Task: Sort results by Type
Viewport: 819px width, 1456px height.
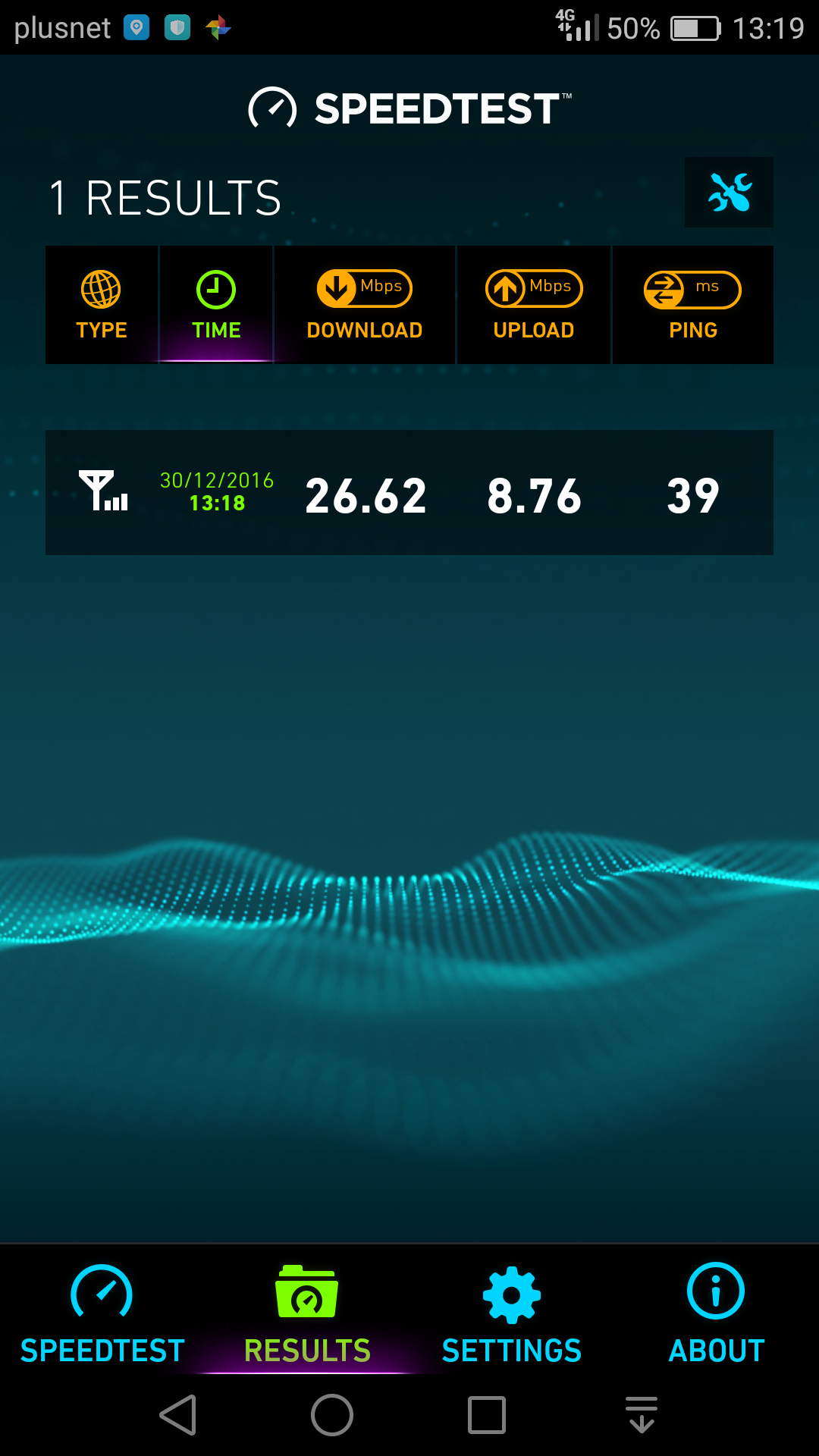Action: point(102,305)
